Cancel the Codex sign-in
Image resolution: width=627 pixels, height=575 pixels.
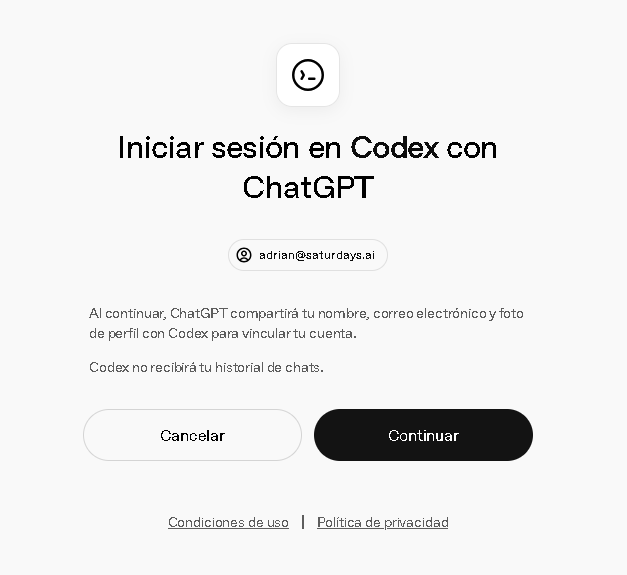[192, 435]
